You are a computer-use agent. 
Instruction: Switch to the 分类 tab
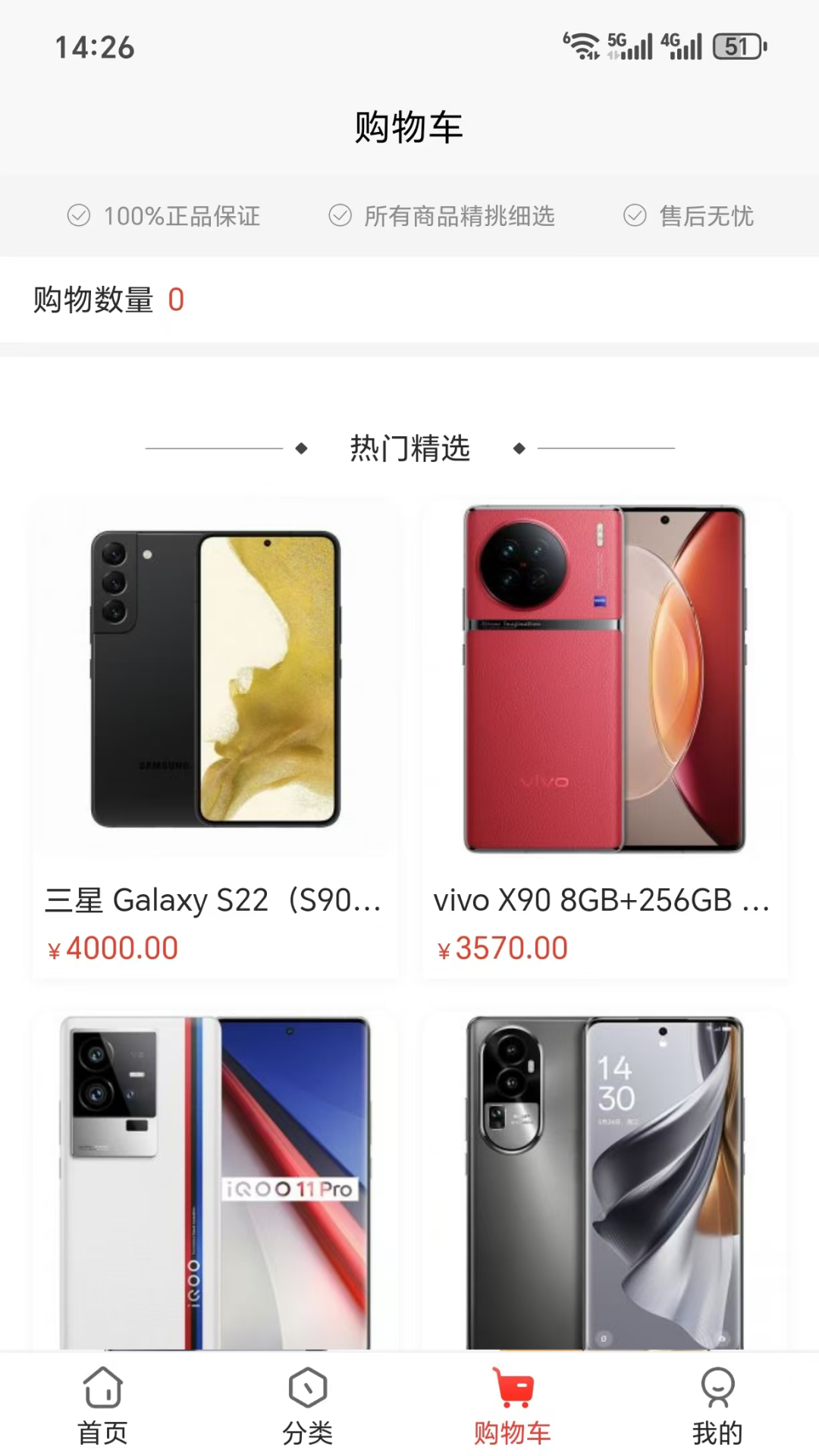click(307, 1404)
